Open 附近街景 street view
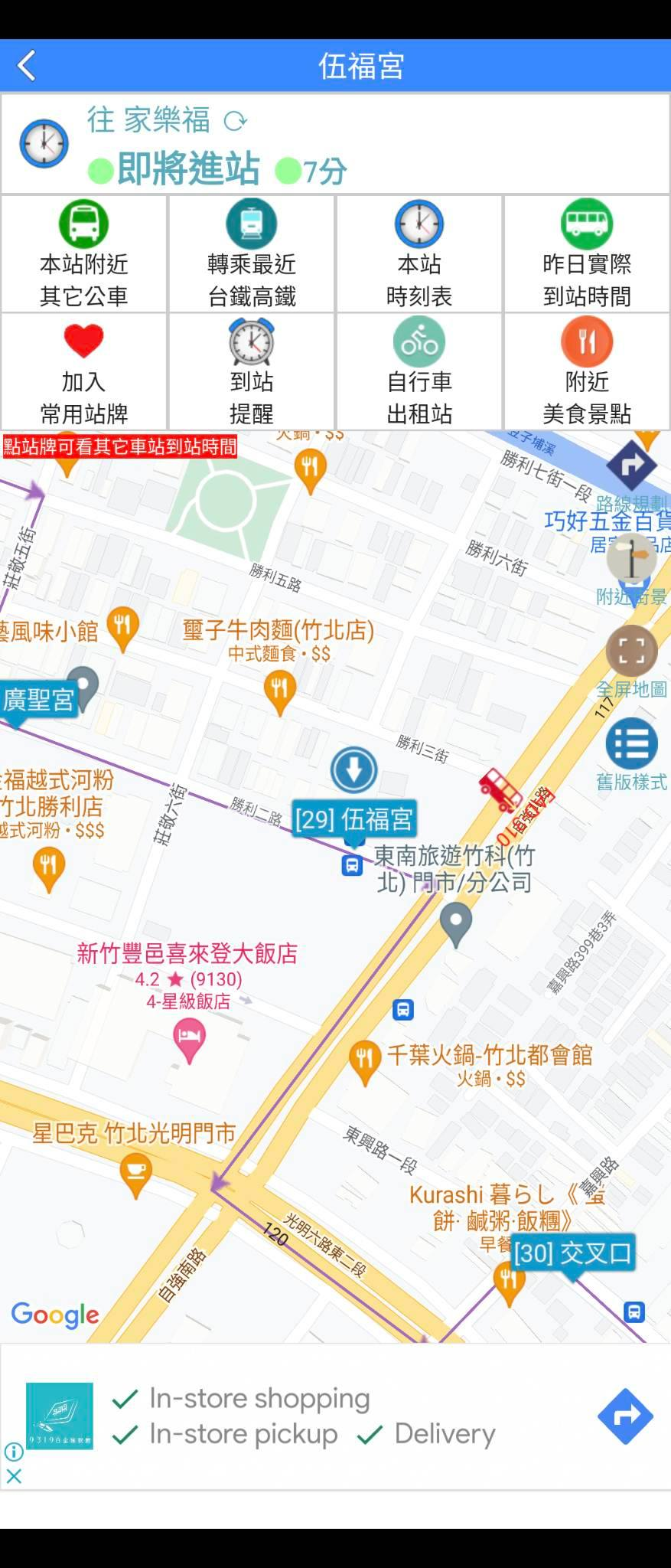Image resolution: width=671 pixels, height=1568 pixels. (x=631, y=559)
